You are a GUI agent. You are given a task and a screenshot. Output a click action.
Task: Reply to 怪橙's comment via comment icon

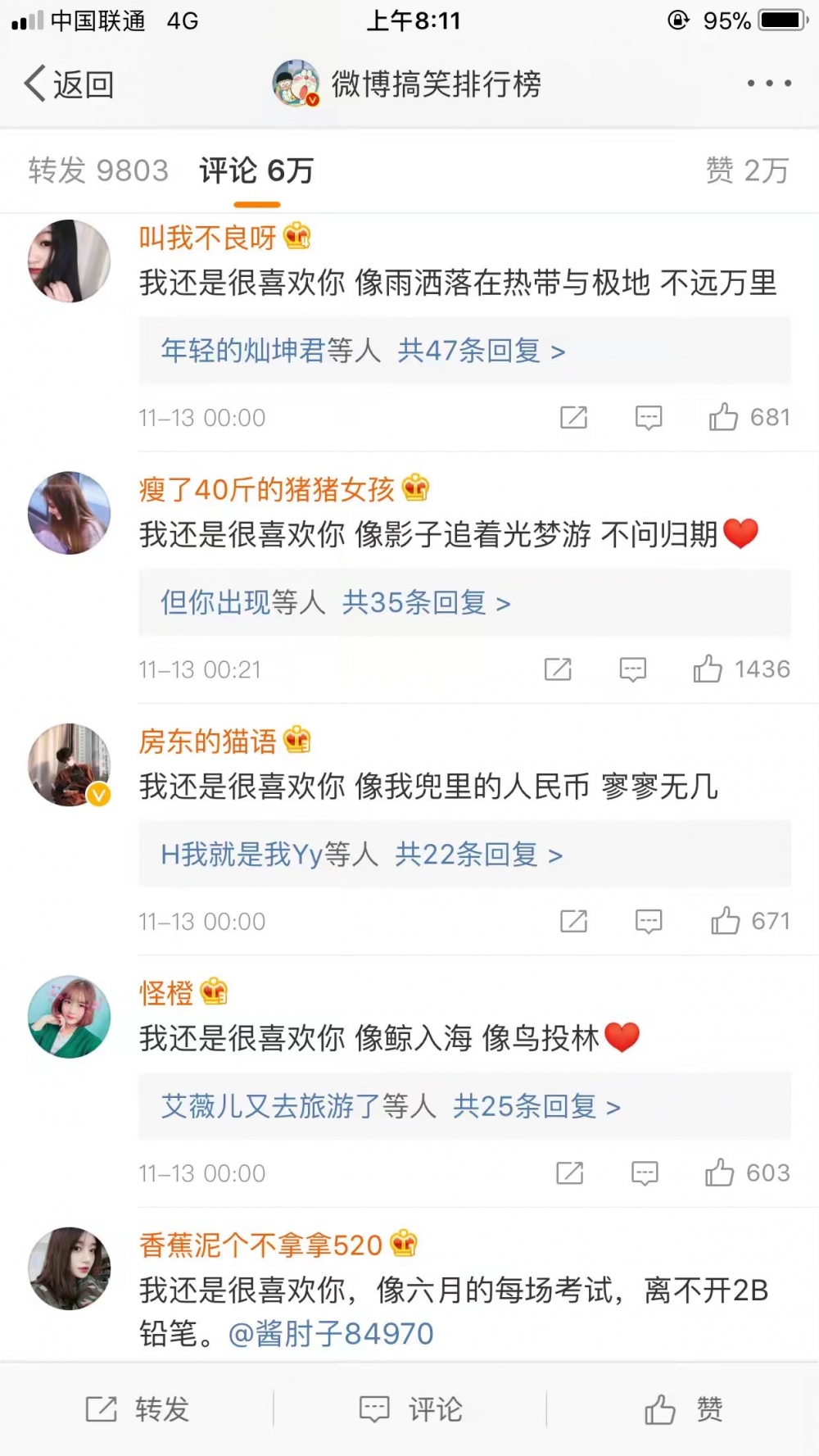(x=645, y=1173)
